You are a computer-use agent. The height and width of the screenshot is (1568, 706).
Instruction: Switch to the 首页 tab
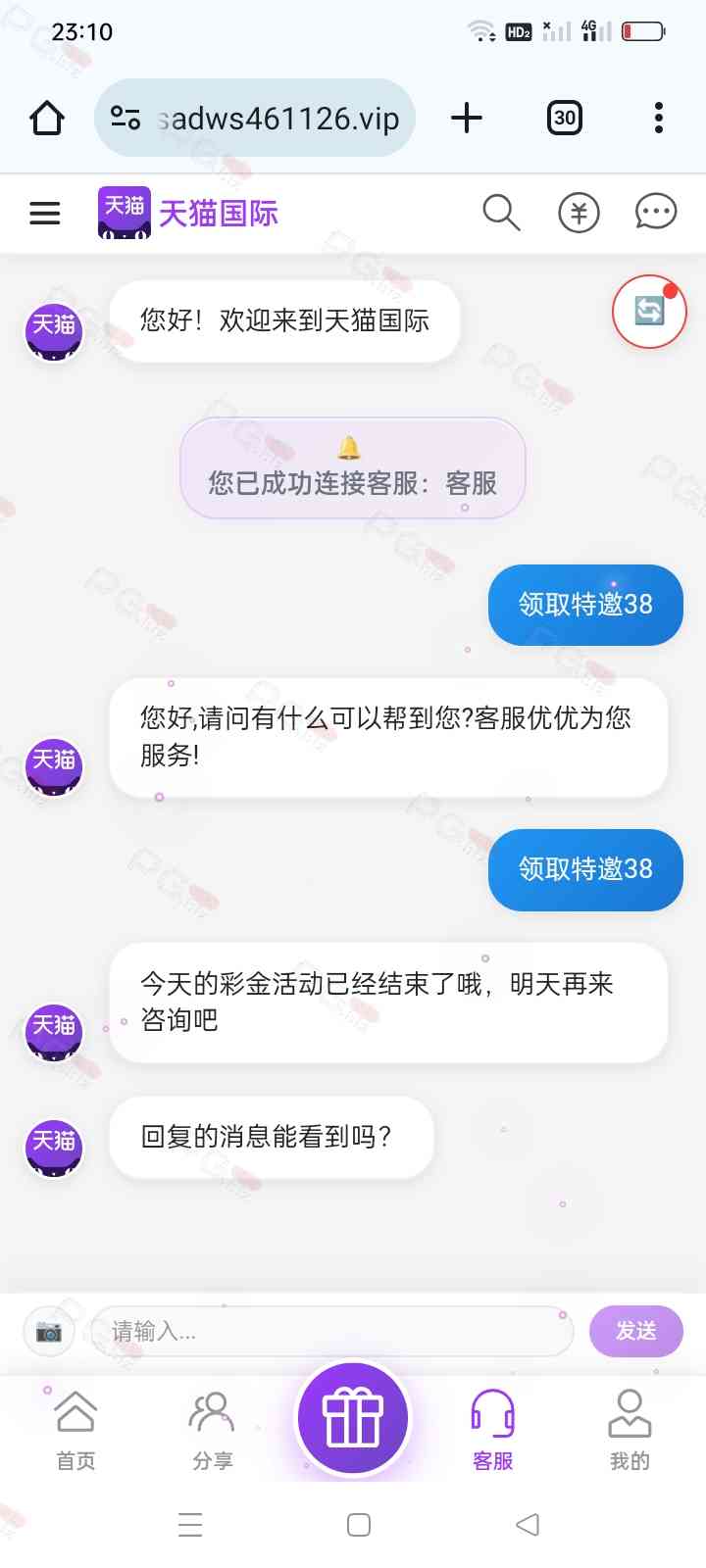tap(76, 1431)
